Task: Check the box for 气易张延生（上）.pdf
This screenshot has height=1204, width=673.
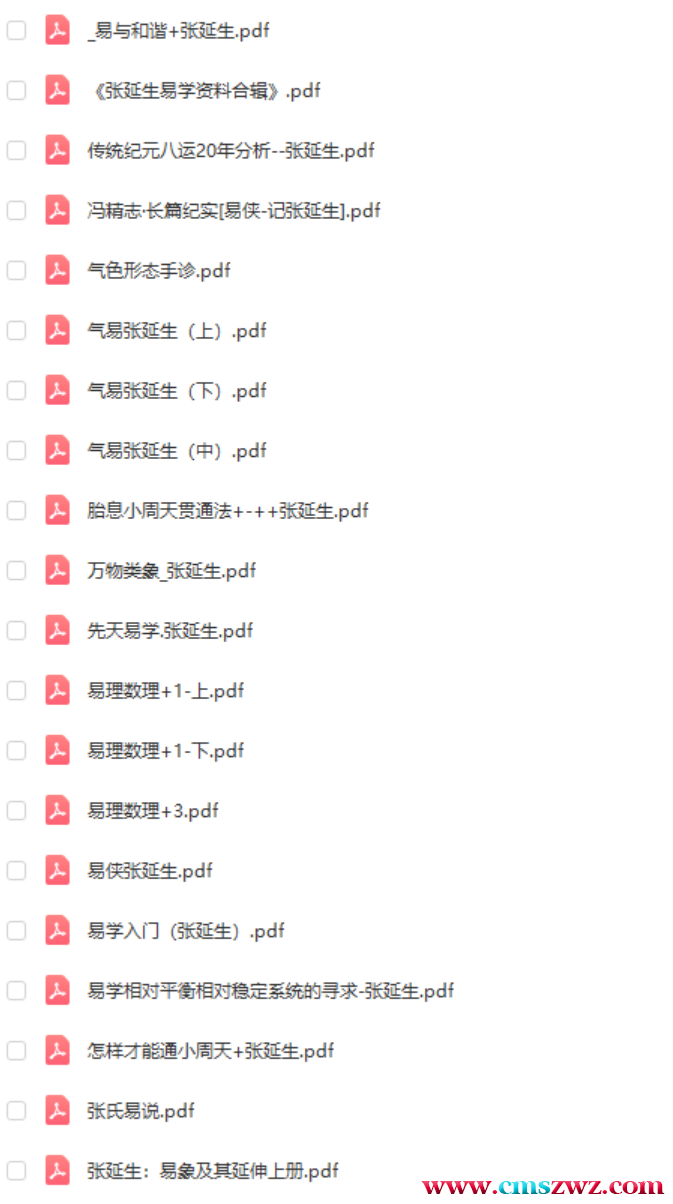Action: [16, 331]
